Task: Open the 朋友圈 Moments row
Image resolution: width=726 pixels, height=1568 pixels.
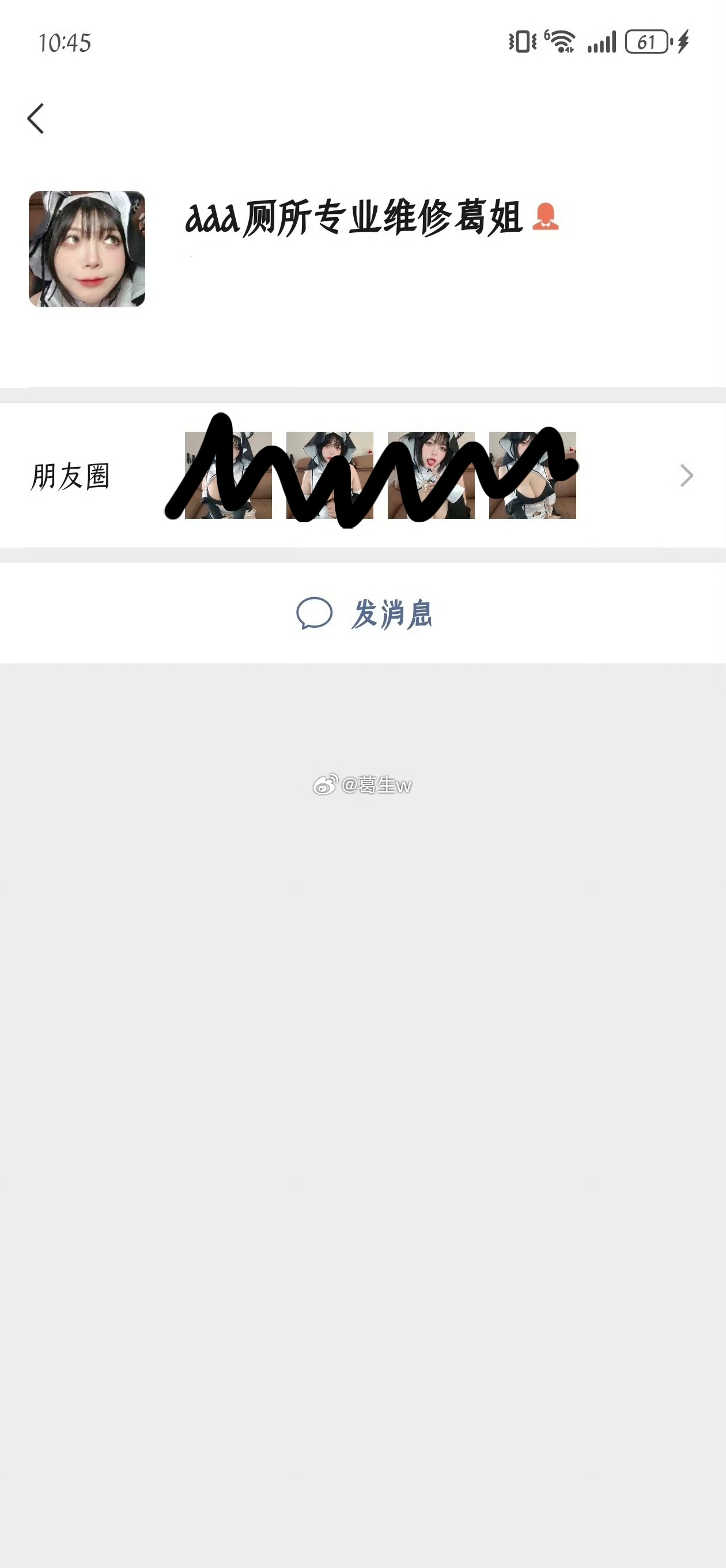Action: [x=362, y=476]
